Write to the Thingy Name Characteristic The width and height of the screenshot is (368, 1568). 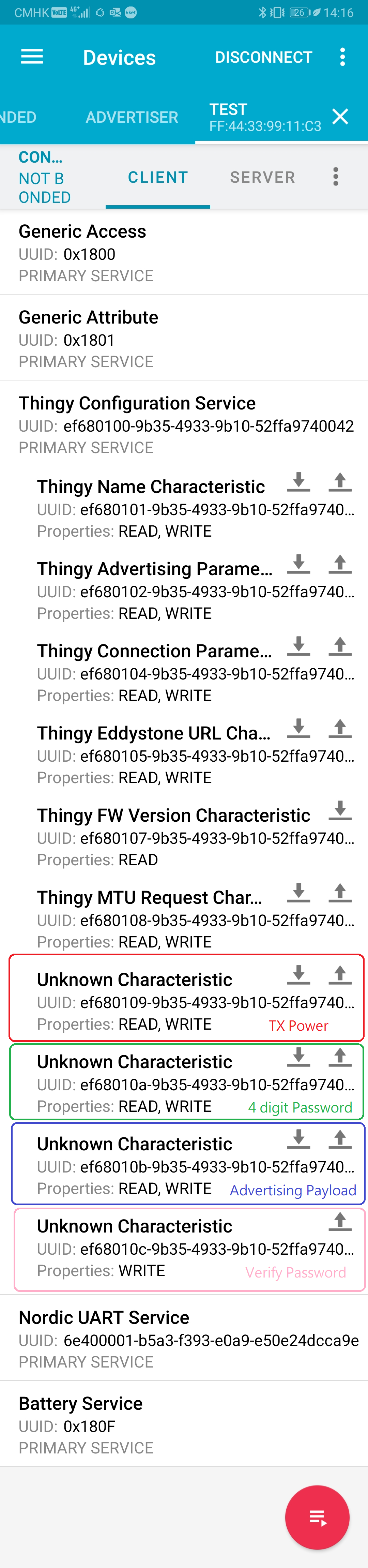(340, 482)
